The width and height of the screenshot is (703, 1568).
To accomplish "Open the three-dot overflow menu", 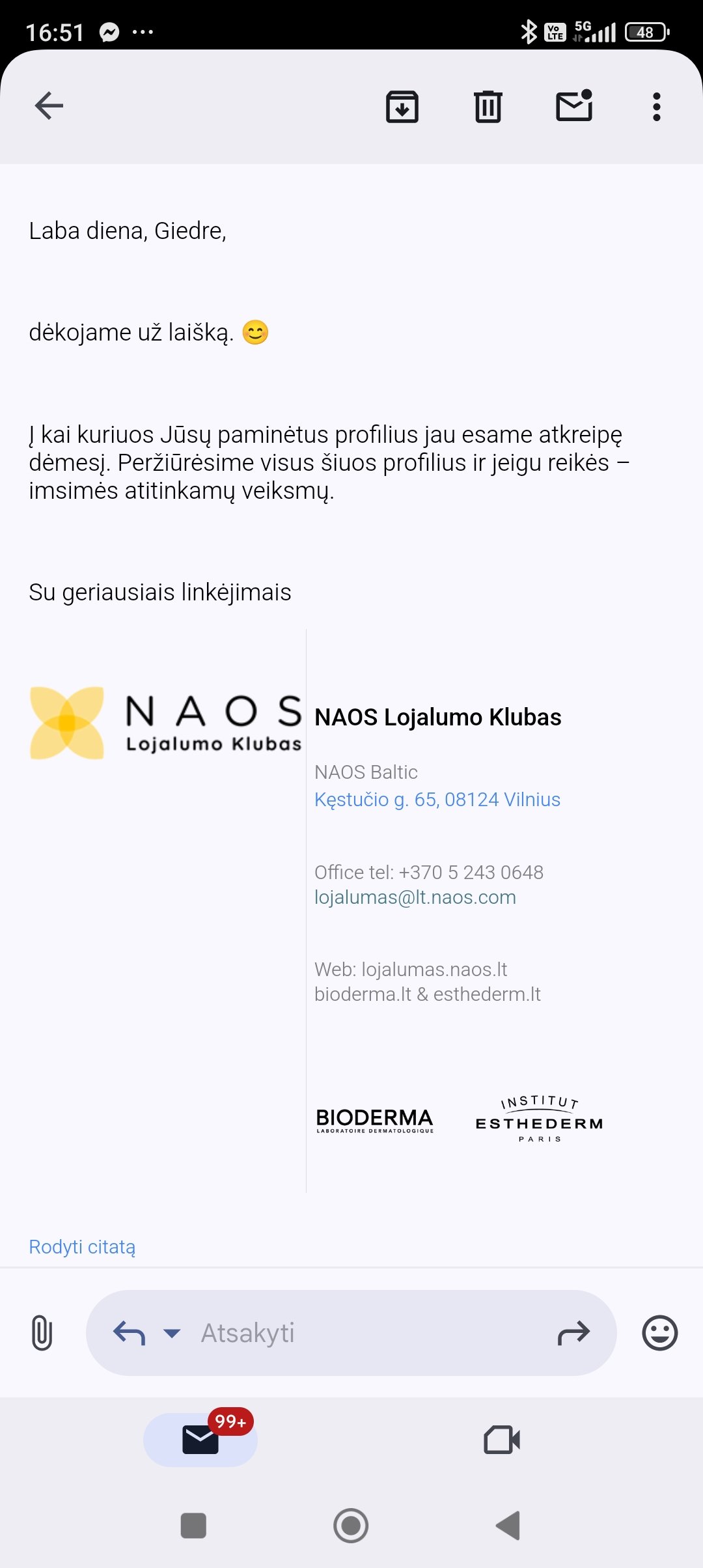I will [x=657, y=107].
